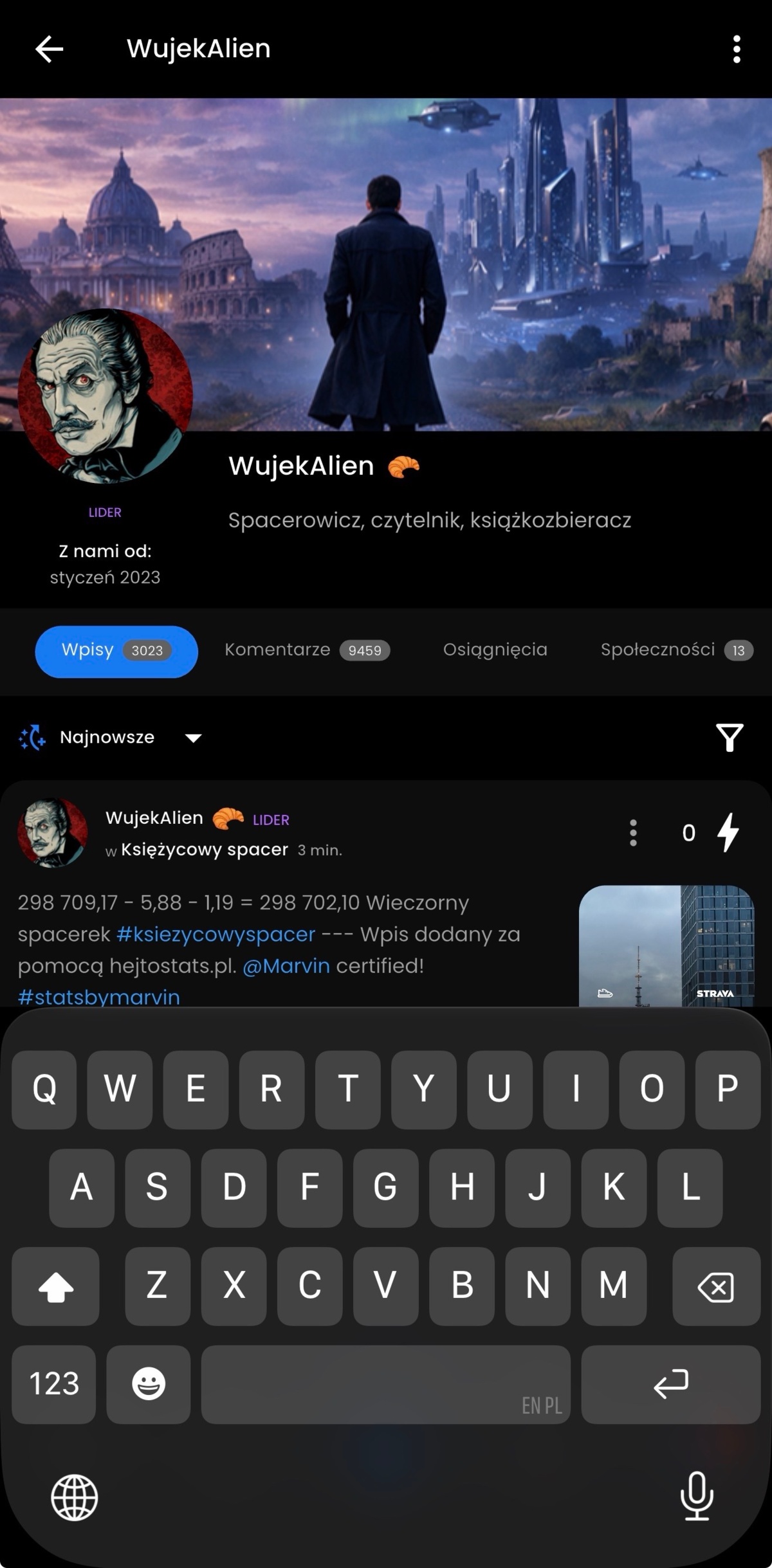772x1568 pixels.
Task: Open the three-dot menu on the Księżycowy spacer post
Action: (633, 832)
